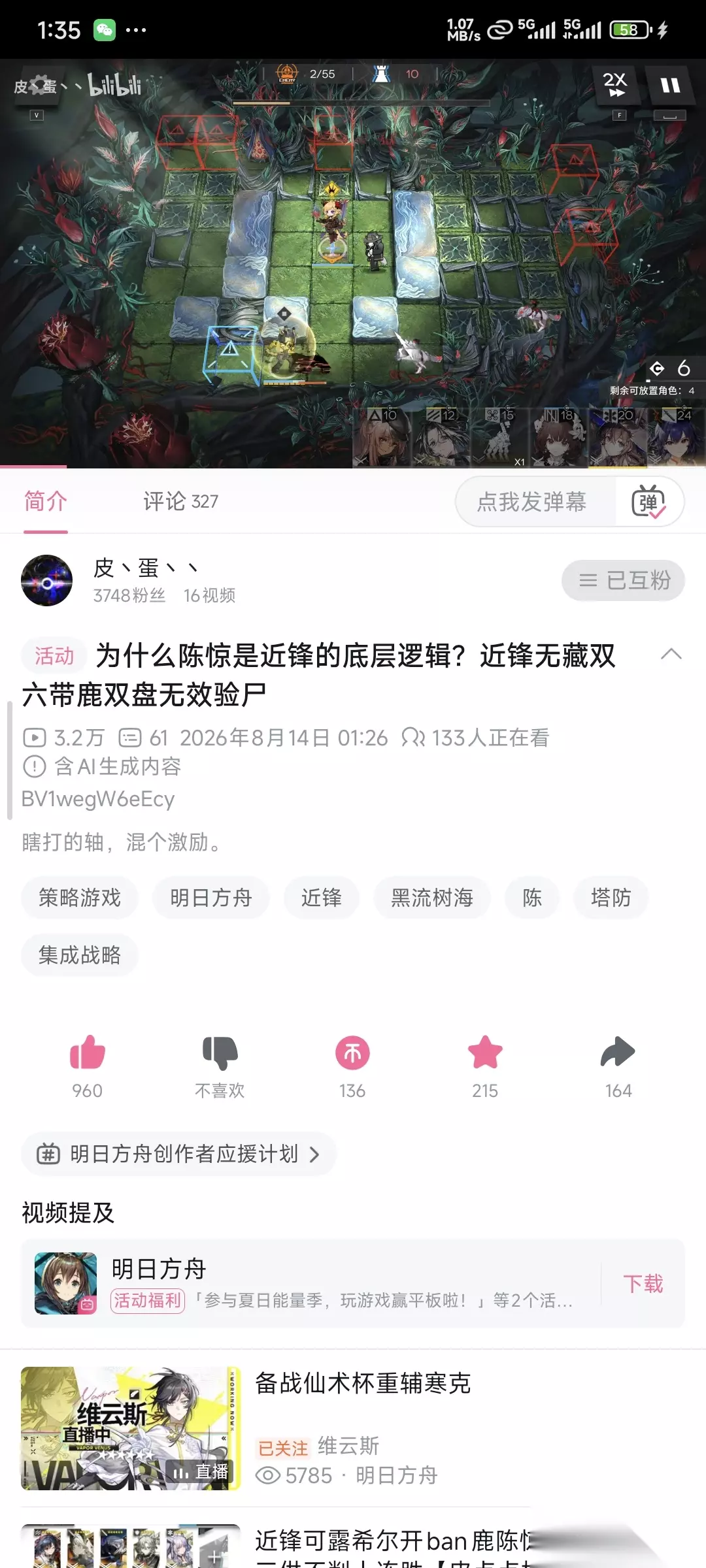Viewport: 706px width, 1568px height.
Task: Select the 黑流树海 tag
Action: coord(431,898)
